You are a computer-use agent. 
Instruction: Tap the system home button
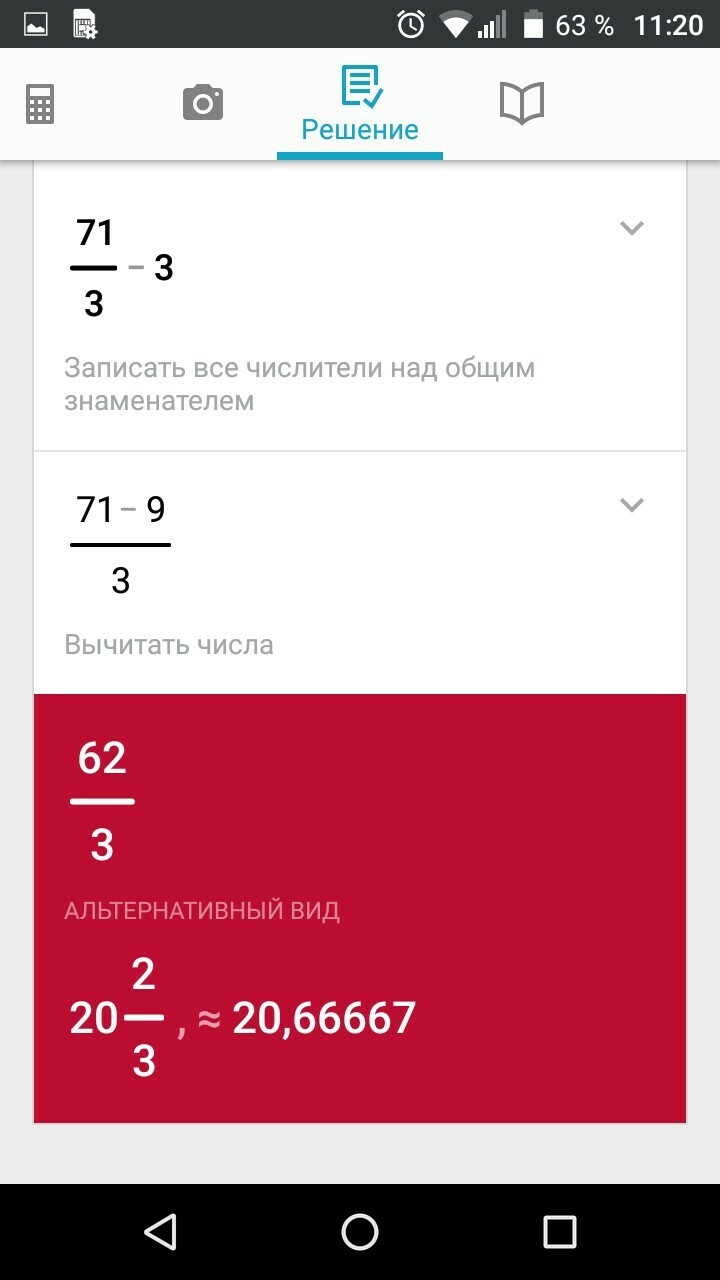[360, 1231]
